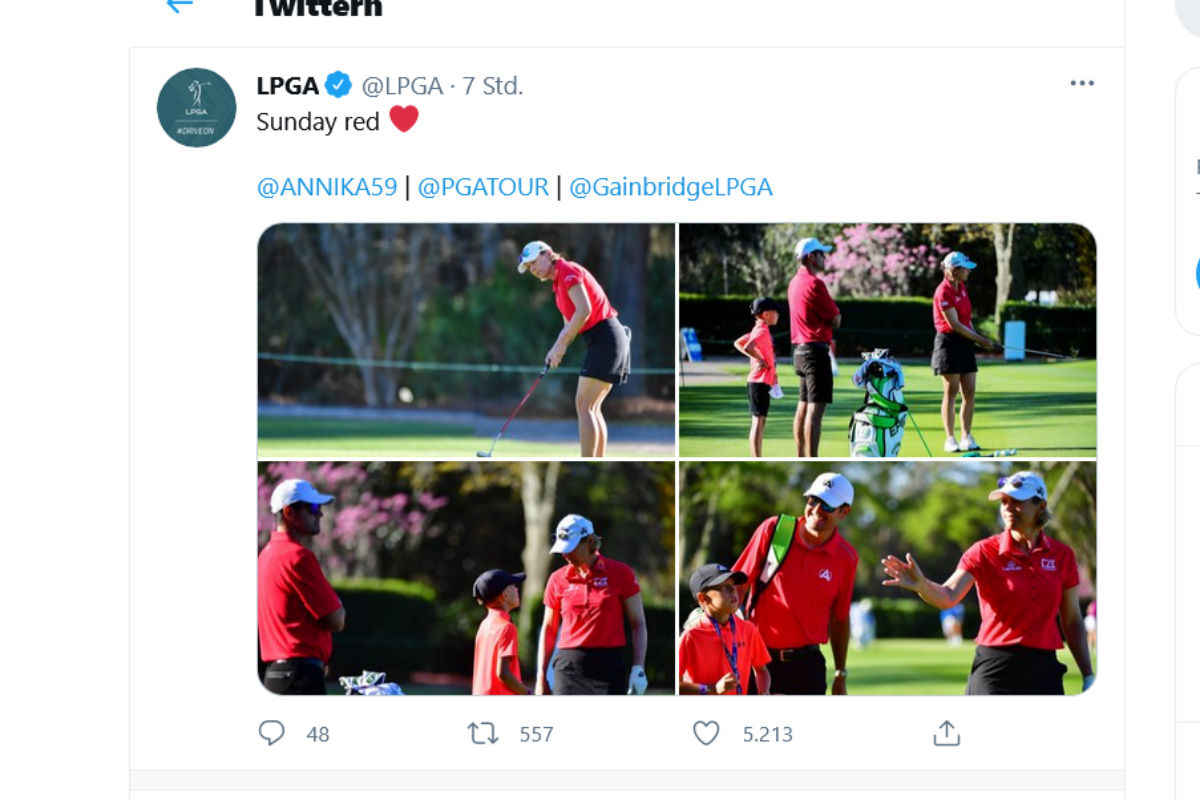The image size is (1200, 800).
Task: Open the @GainbridgeLPGA mention
Action: [670, 187]
